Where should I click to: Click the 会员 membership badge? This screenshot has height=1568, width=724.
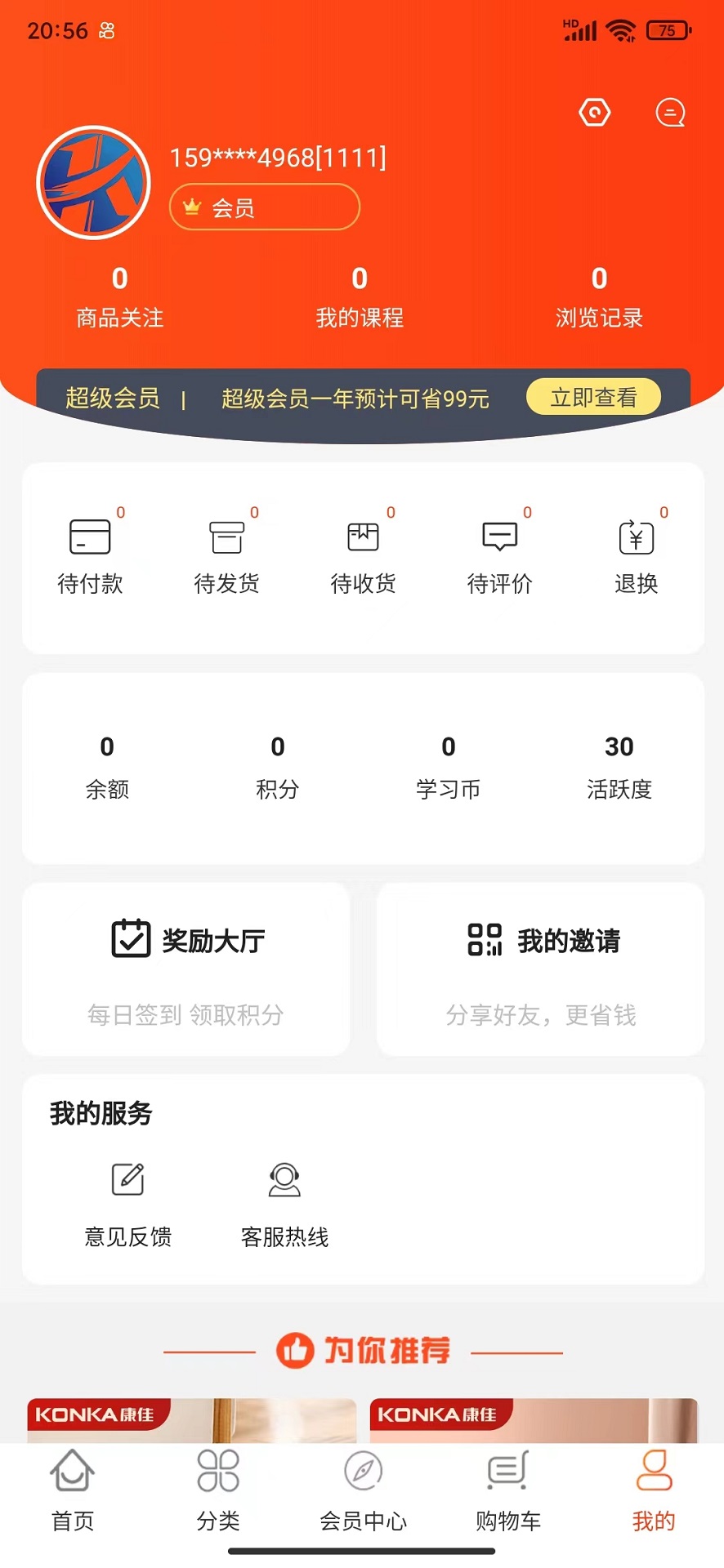click(264, 207)
